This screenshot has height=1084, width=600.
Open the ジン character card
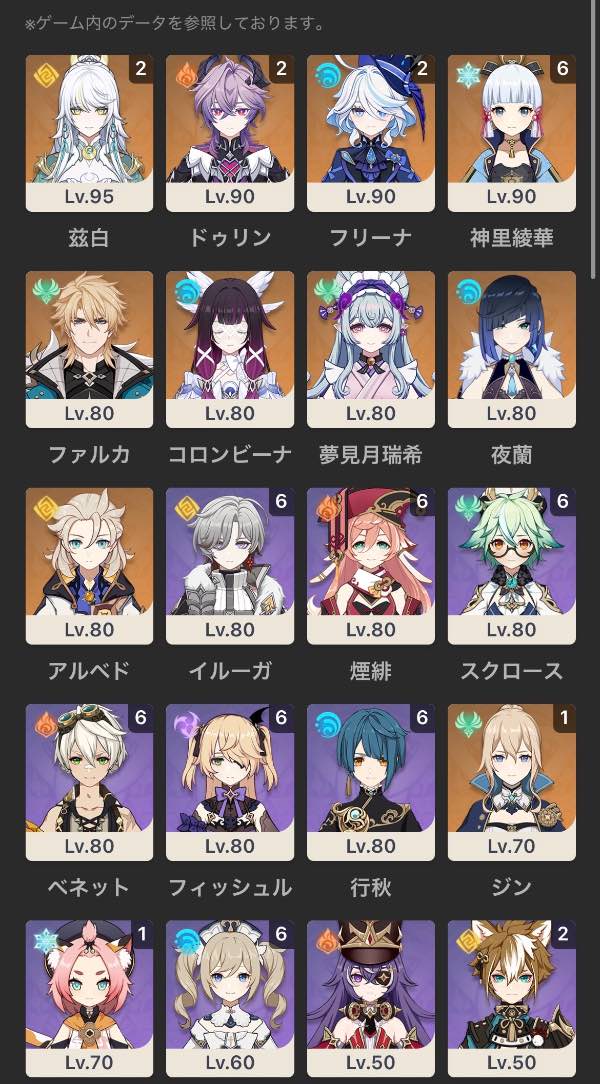click(512, 783)
